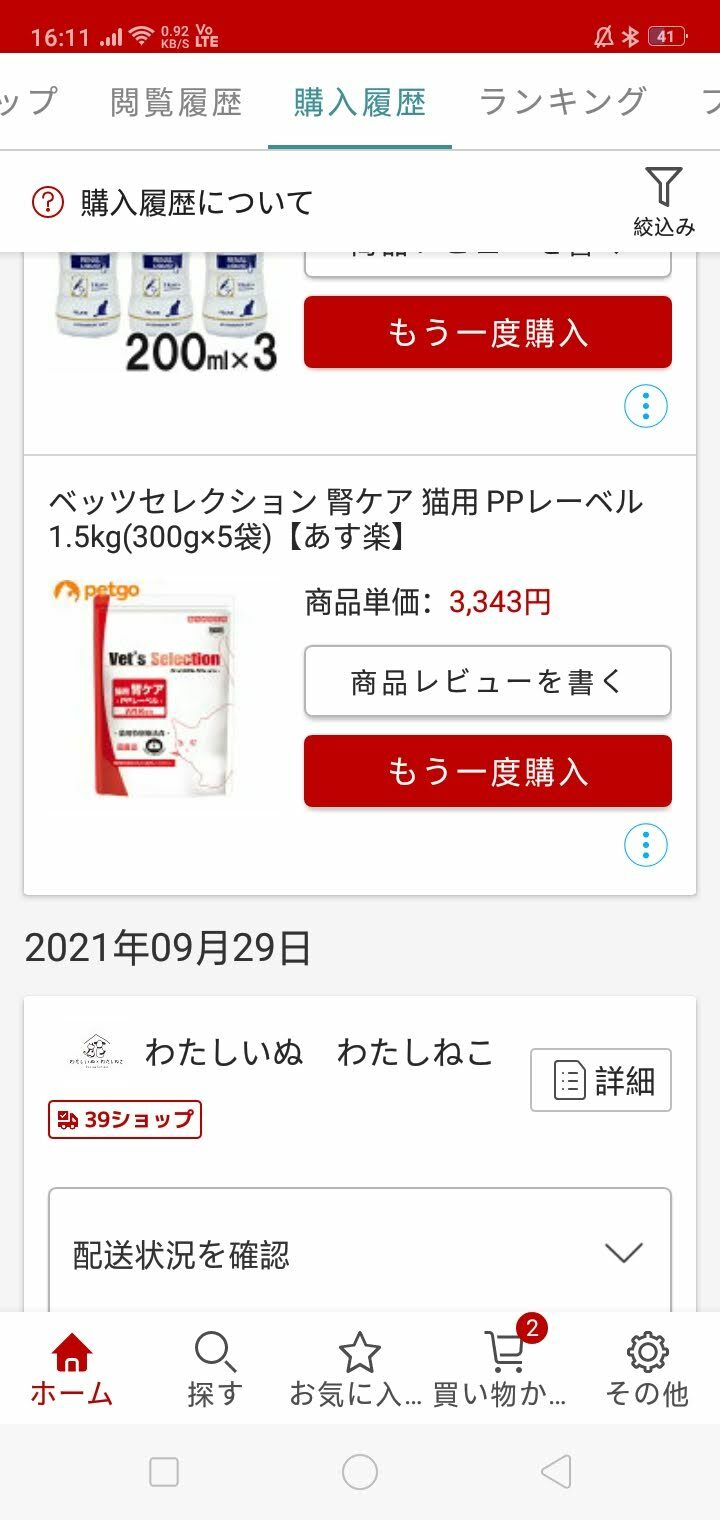Buy ベッツセレクション 腎ケア again
The width and height of the screenshot is (720, 1520).
tap(487, 771)
